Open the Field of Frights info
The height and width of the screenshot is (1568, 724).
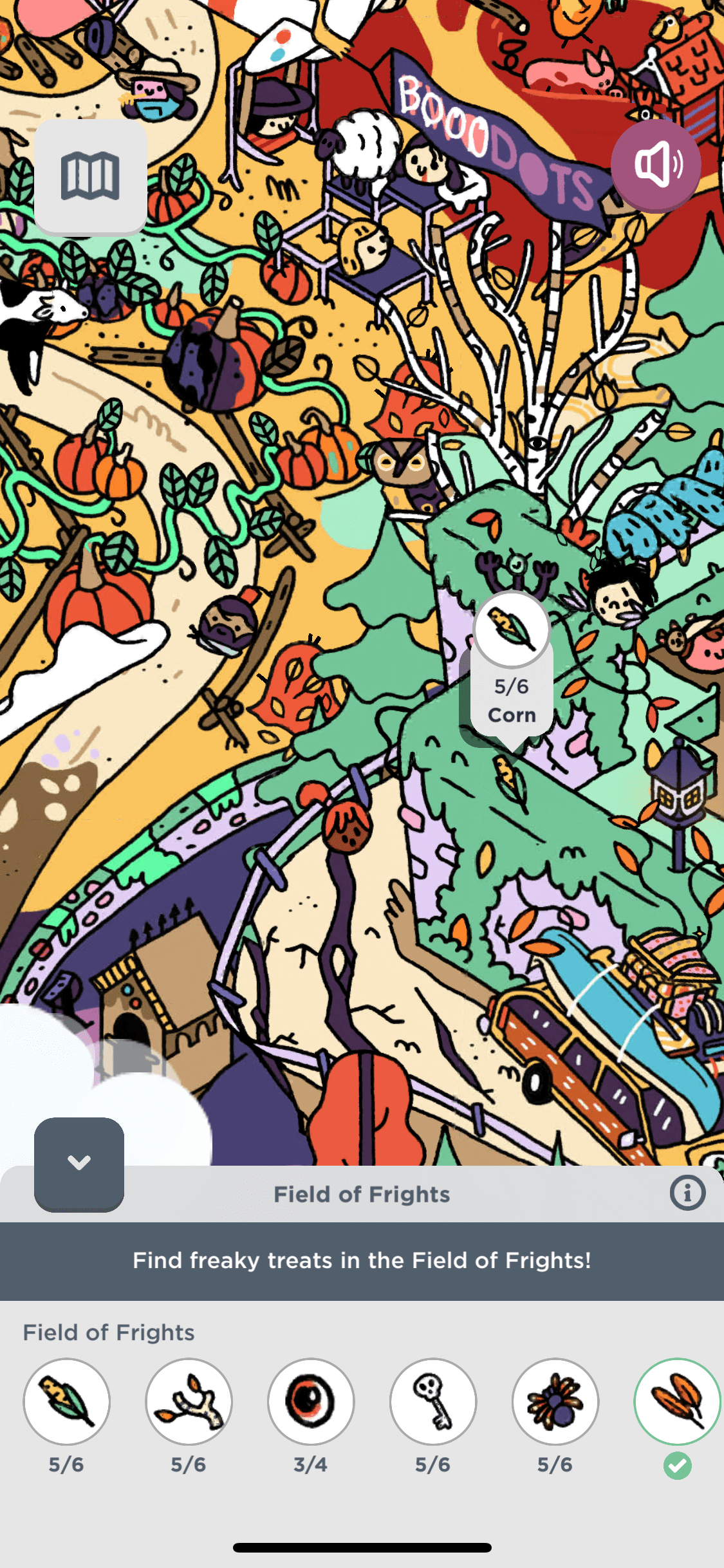point(687,1193)
